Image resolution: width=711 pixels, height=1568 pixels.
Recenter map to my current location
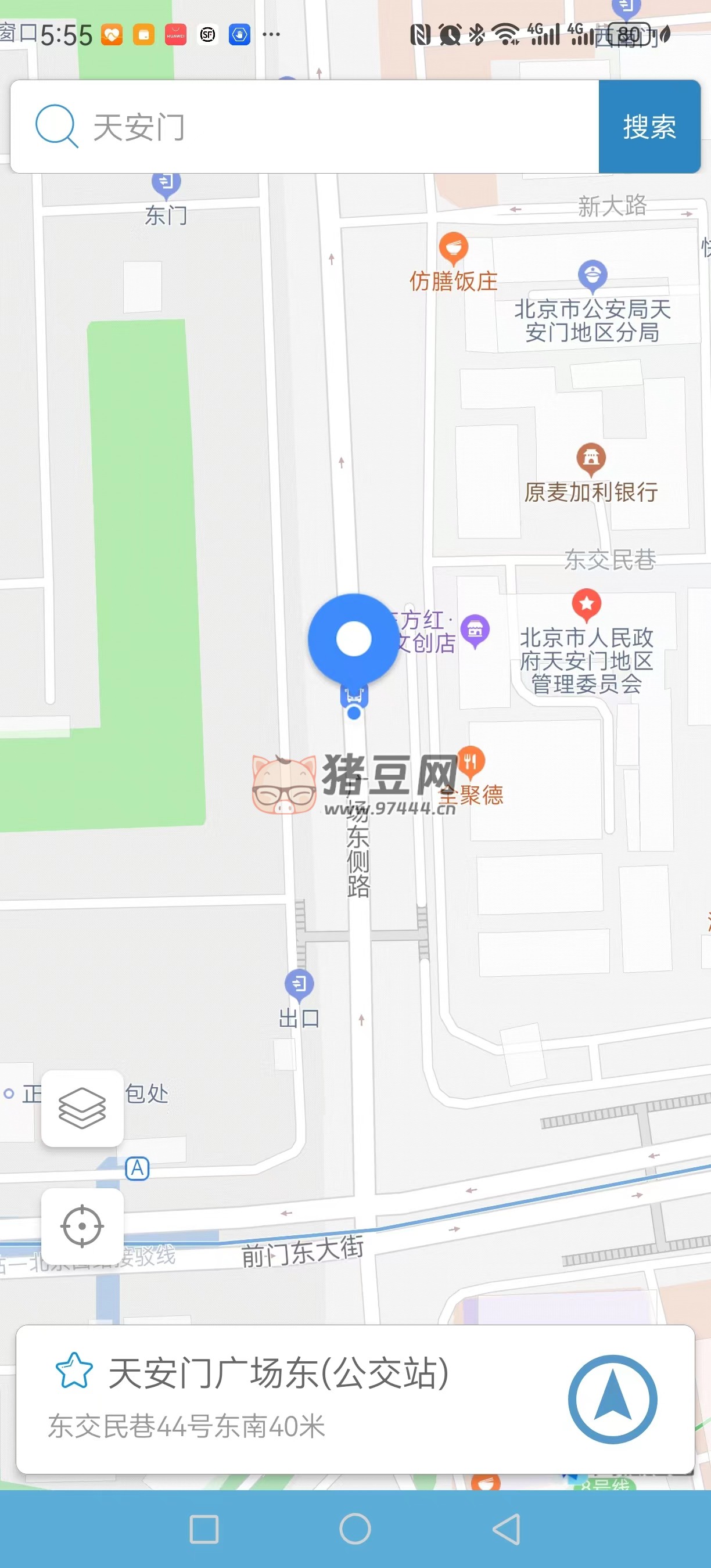pyautogui.click(x=82, y=1225)
